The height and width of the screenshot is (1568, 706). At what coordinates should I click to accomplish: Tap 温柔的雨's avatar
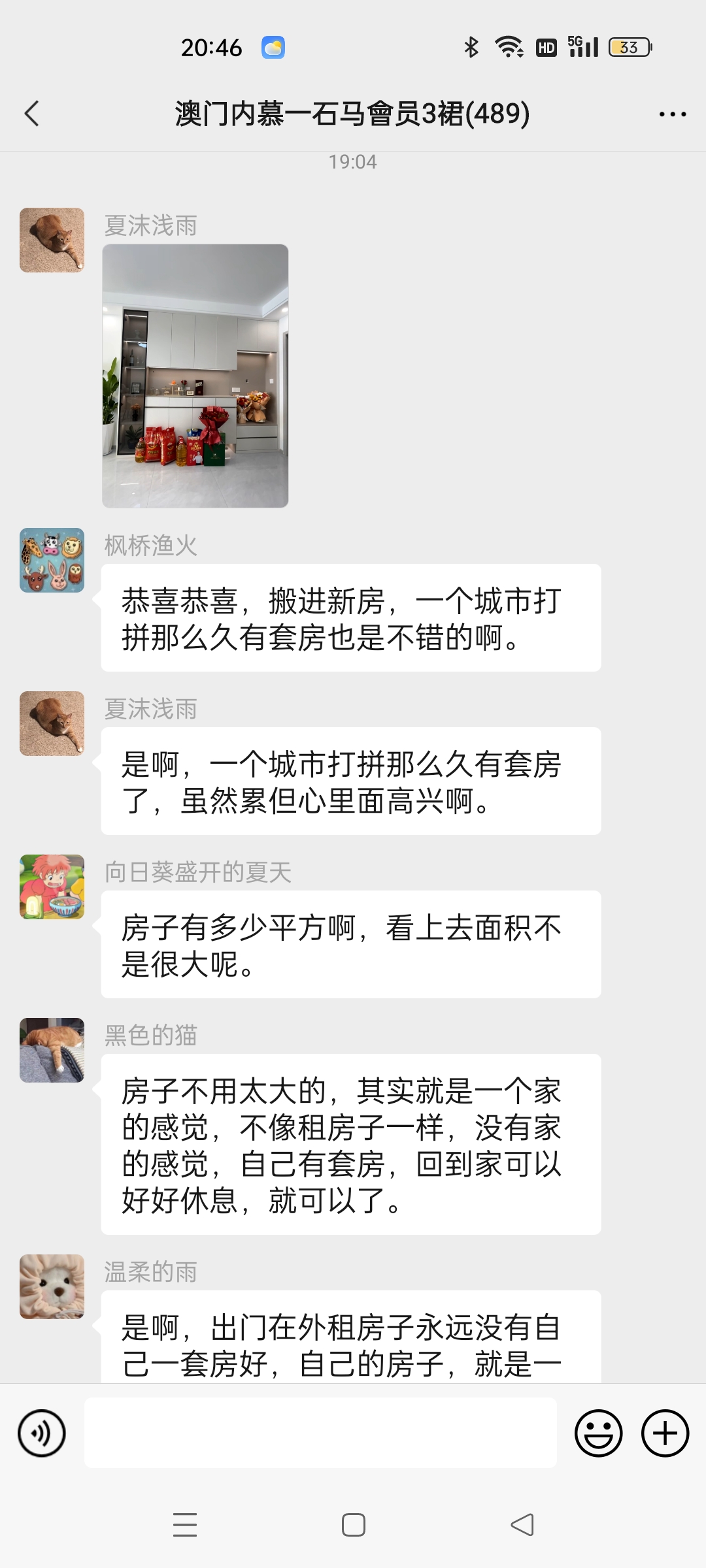tap(52, 1286)
